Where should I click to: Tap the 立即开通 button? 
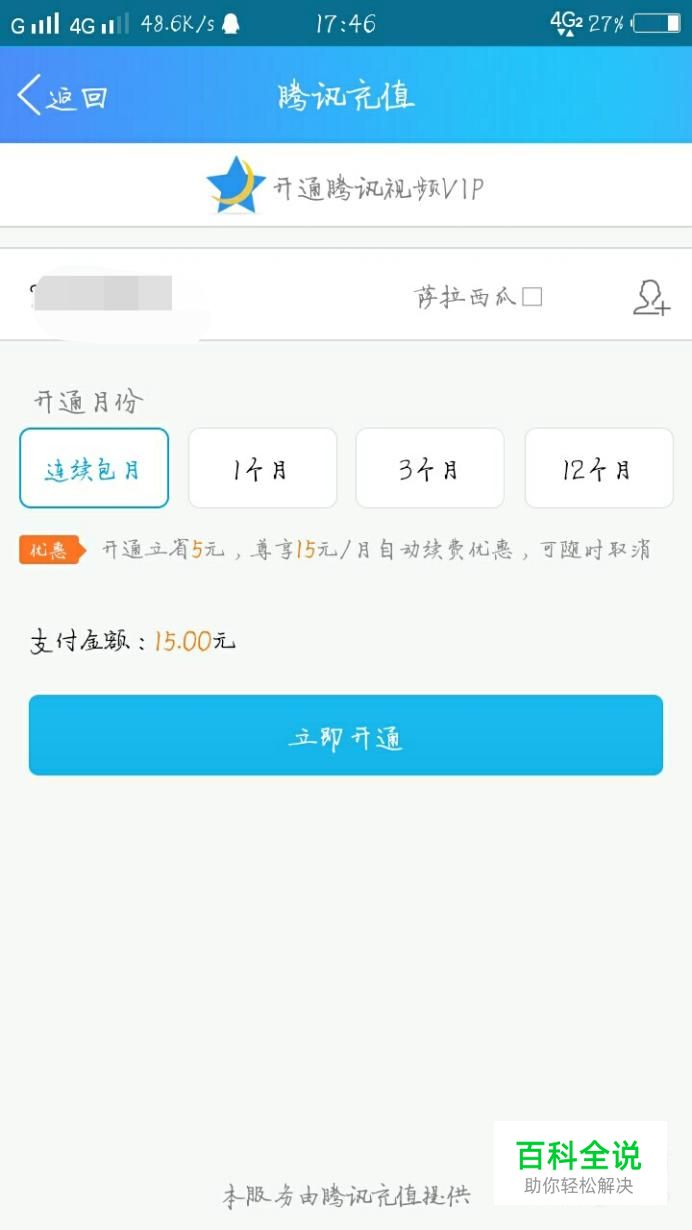coord(346,735)
